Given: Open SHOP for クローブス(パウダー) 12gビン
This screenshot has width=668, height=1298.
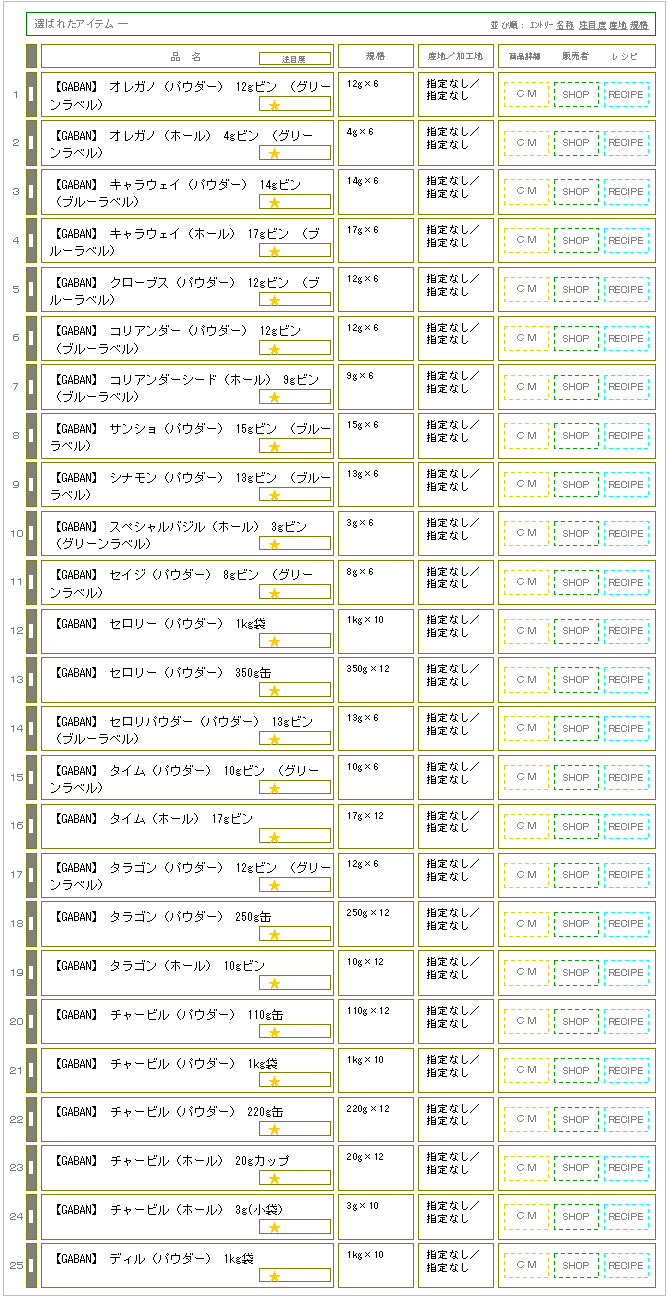Looking at the screenshot, I should pos(576,290).
